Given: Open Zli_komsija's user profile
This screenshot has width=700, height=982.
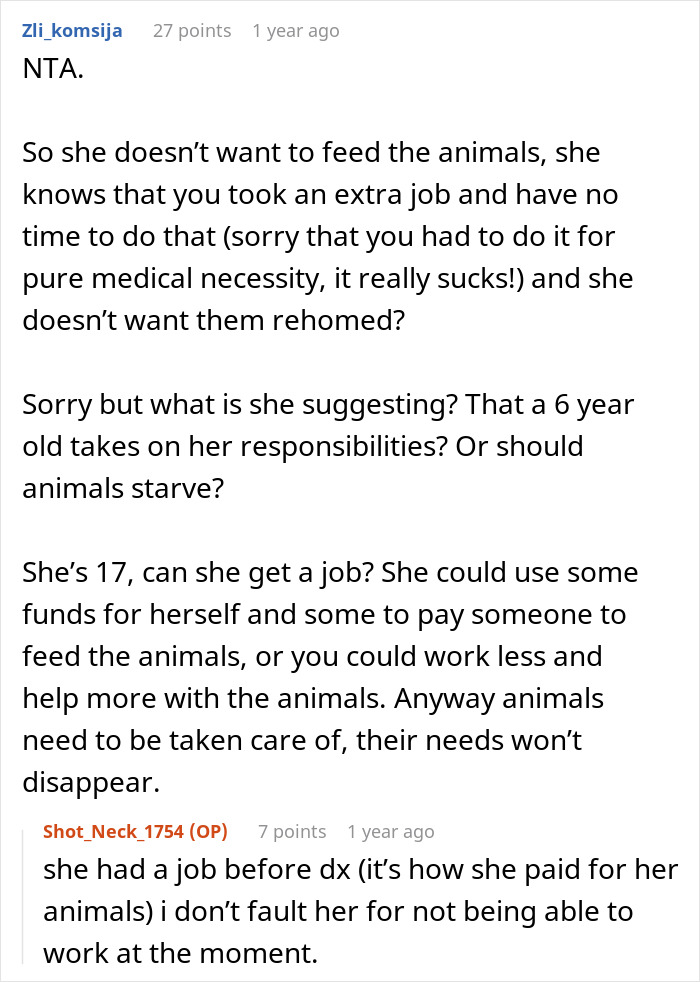Looking at the screenshot, I should (72, 30).
